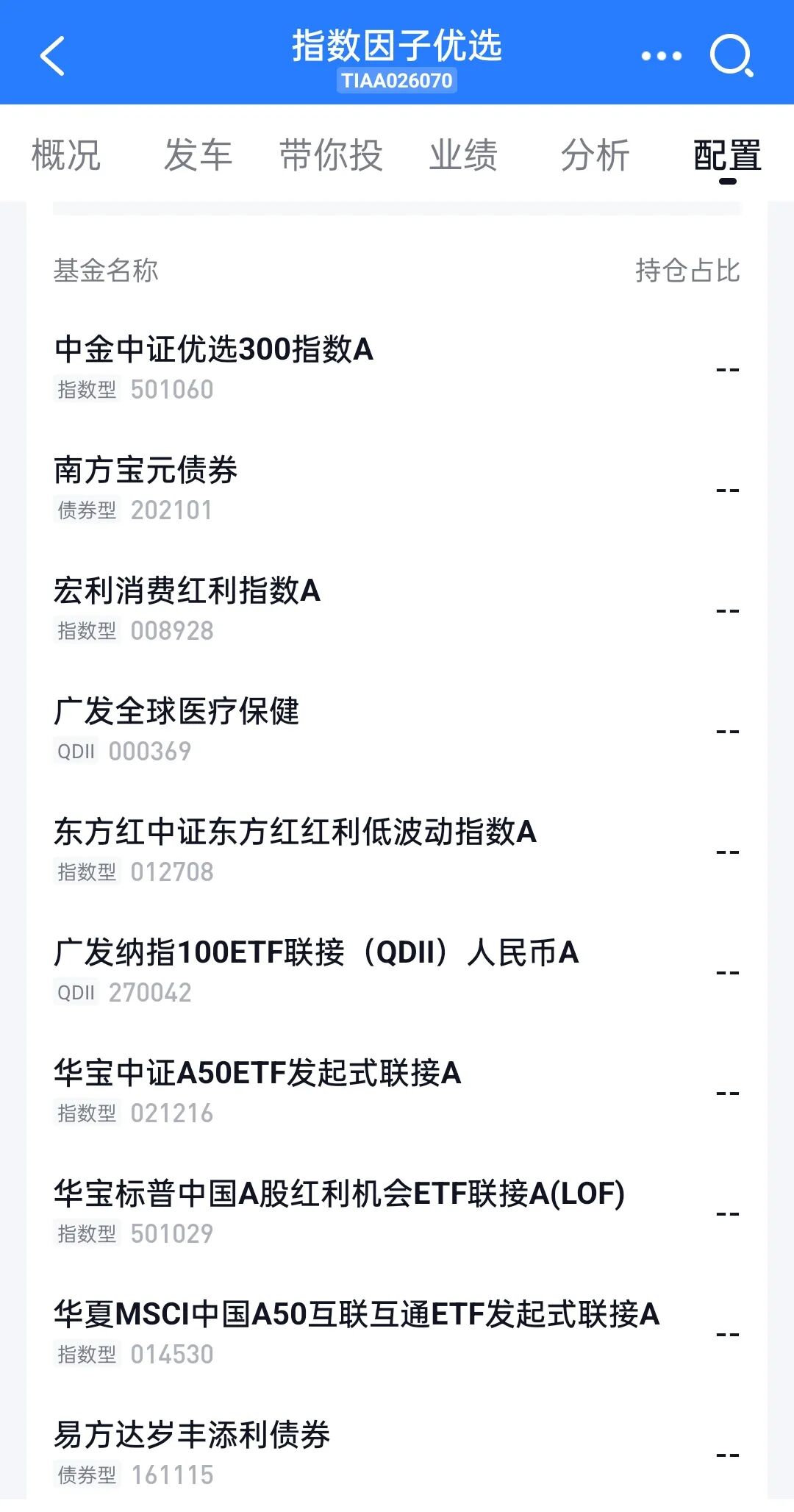Select 华夏MSCI中国A50互联互通ETF发起式联接A

[357, 1315]
